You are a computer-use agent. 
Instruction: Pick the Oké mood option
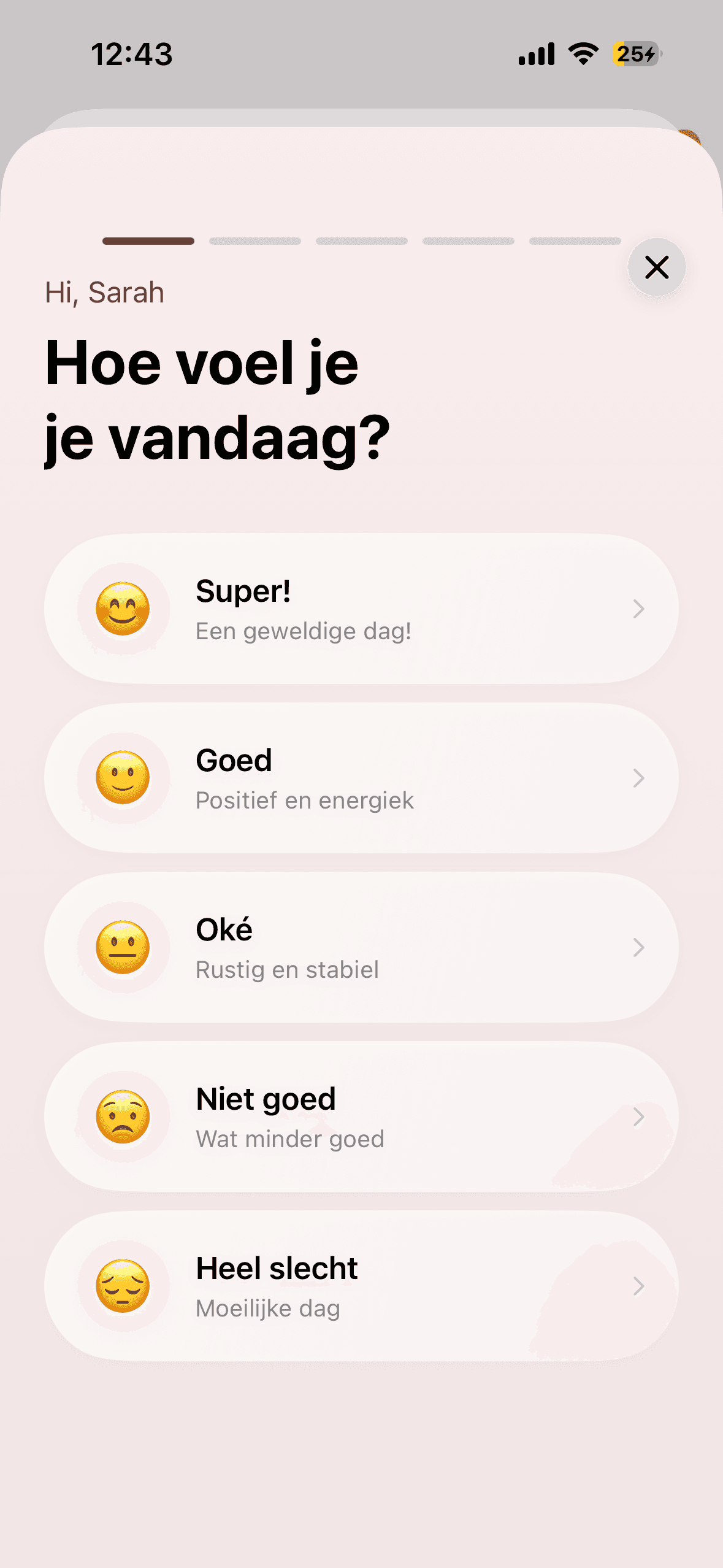click(x=361, y=947)
